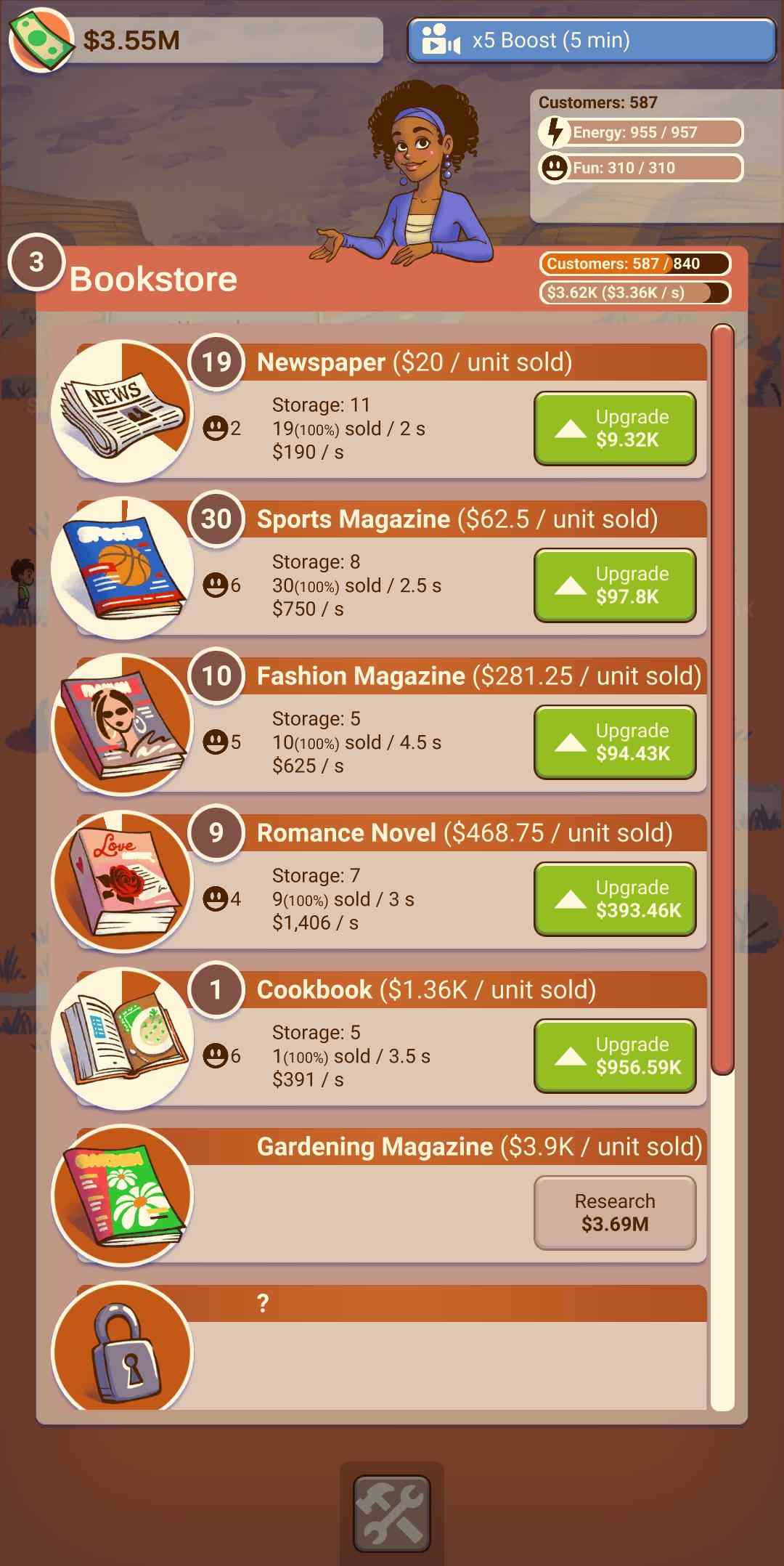This screenshot has width=784, height=1566.
Task: Upgrade Newspaper for $9.32K
Action: [615, 429]
